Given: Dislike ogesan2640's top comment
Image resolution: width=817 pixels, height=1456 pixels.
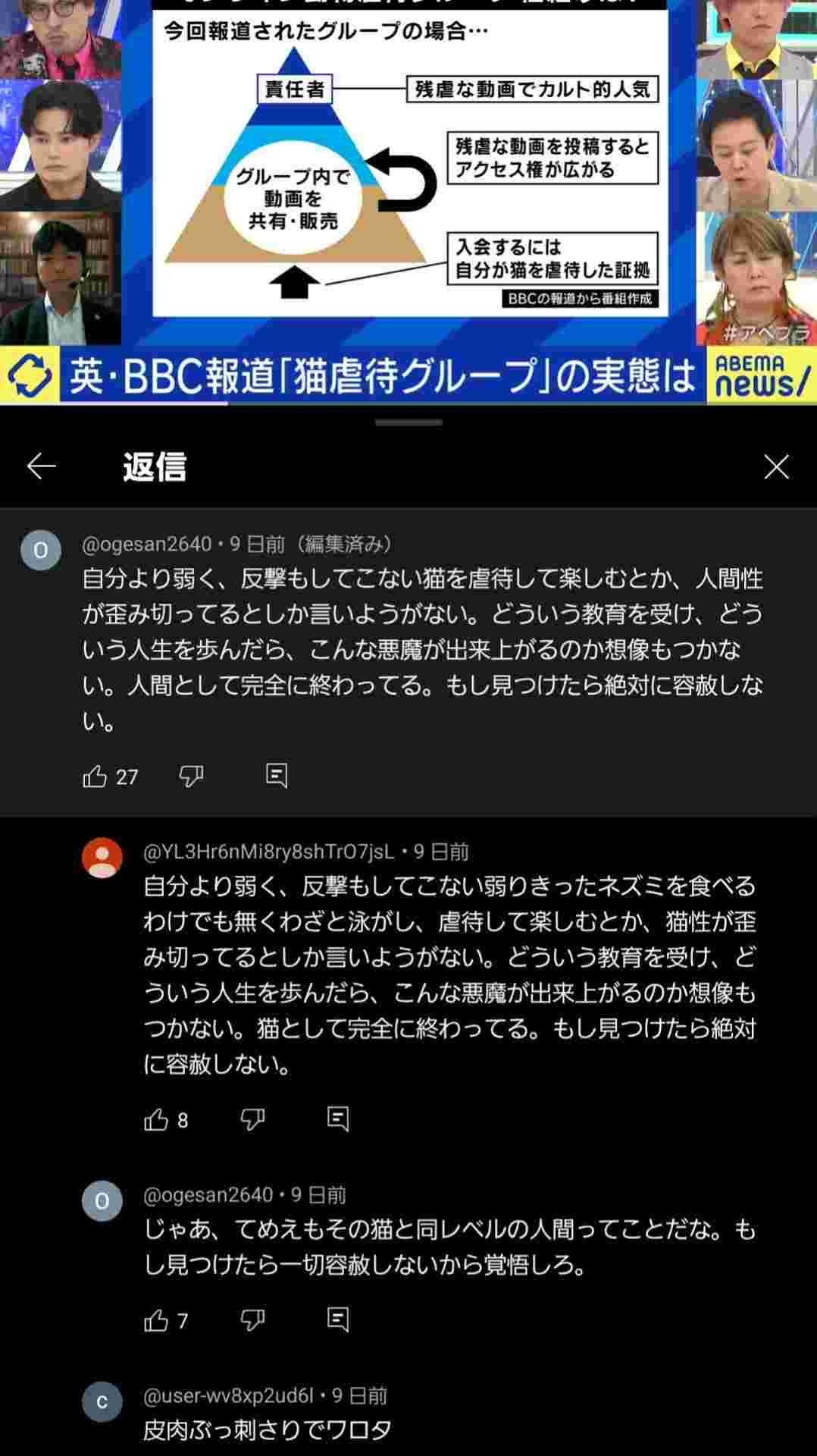Looking at the screenshot, I should [x=191, y=776].
